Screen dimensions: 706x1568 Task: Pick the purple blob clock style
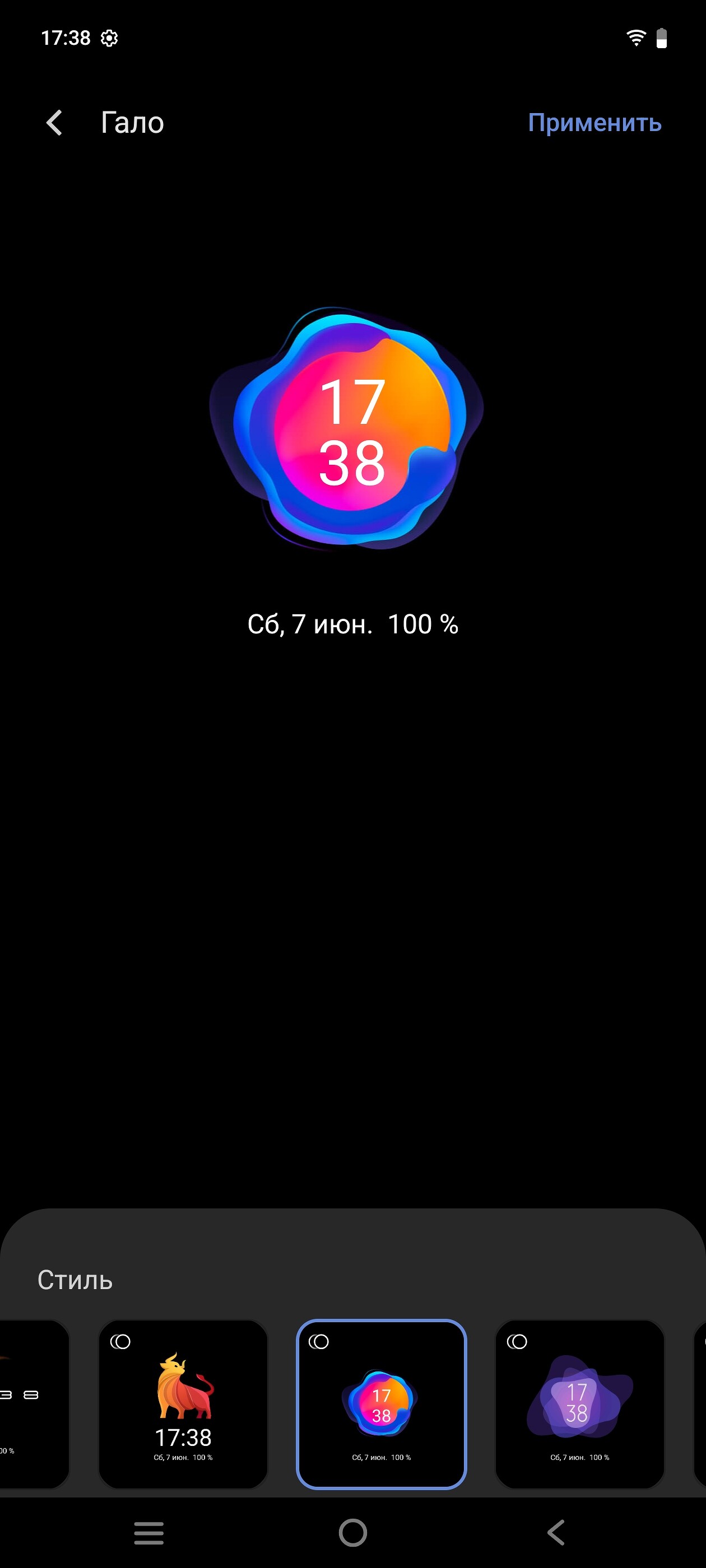point(579,1404)
